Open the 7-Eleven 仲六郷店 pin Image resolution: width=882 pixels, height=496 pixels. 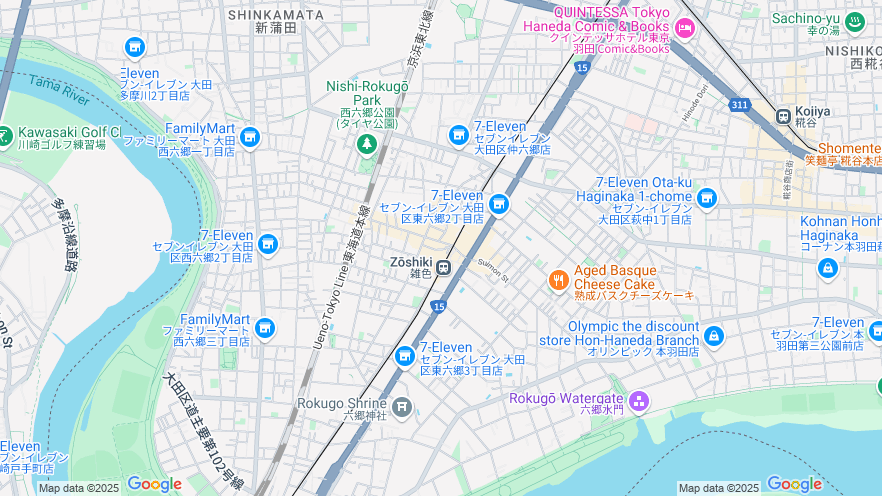(x=458, y=134)
